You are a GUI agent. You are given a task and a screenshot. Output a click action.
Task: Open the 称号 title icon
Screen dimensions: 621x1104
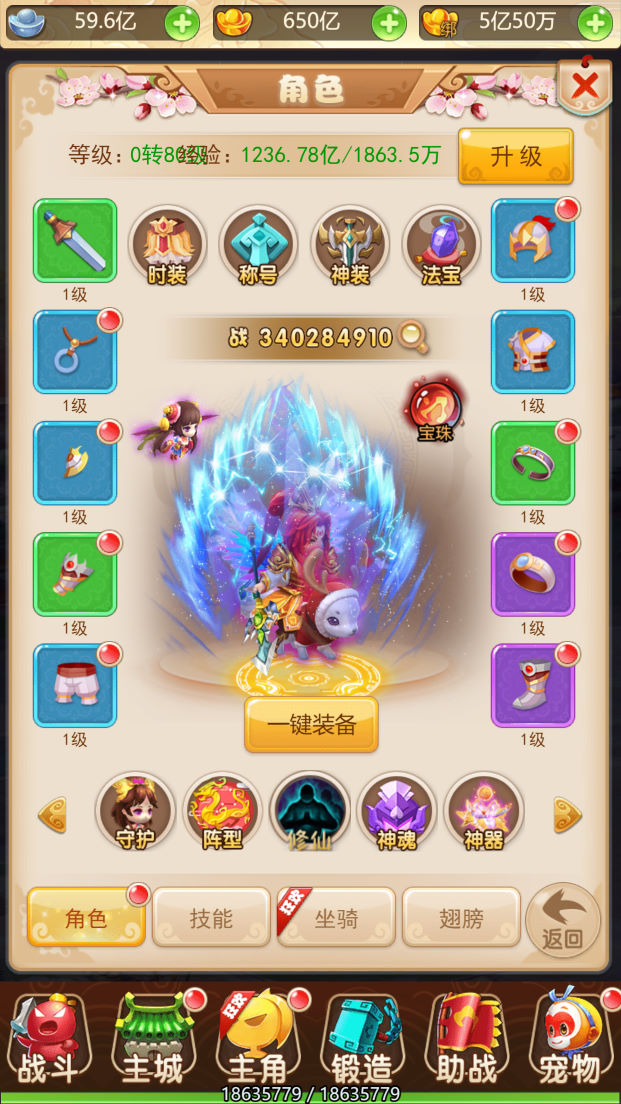[x=258, y=246]
